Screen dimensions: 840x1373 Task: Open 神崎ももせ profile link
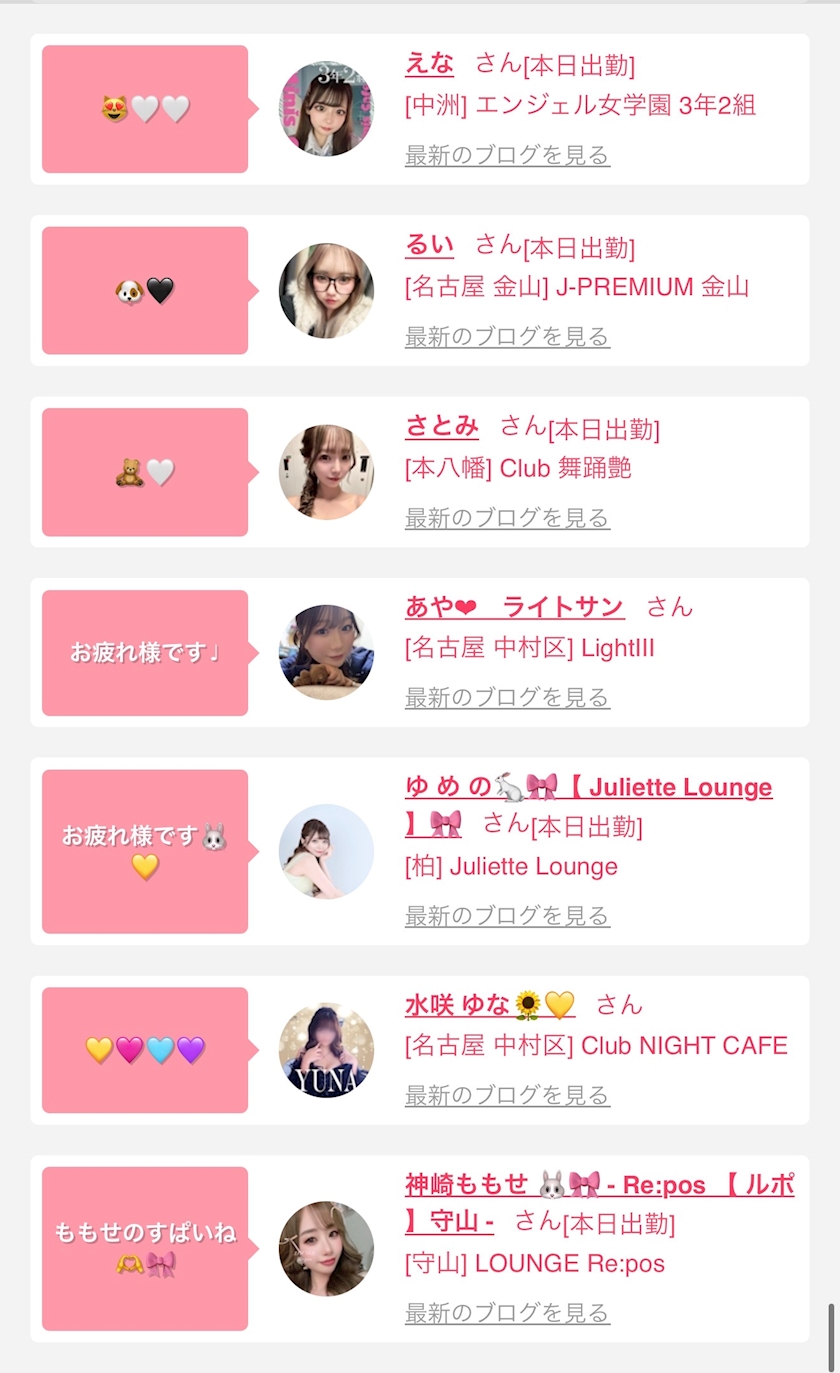pos(600,1203)
